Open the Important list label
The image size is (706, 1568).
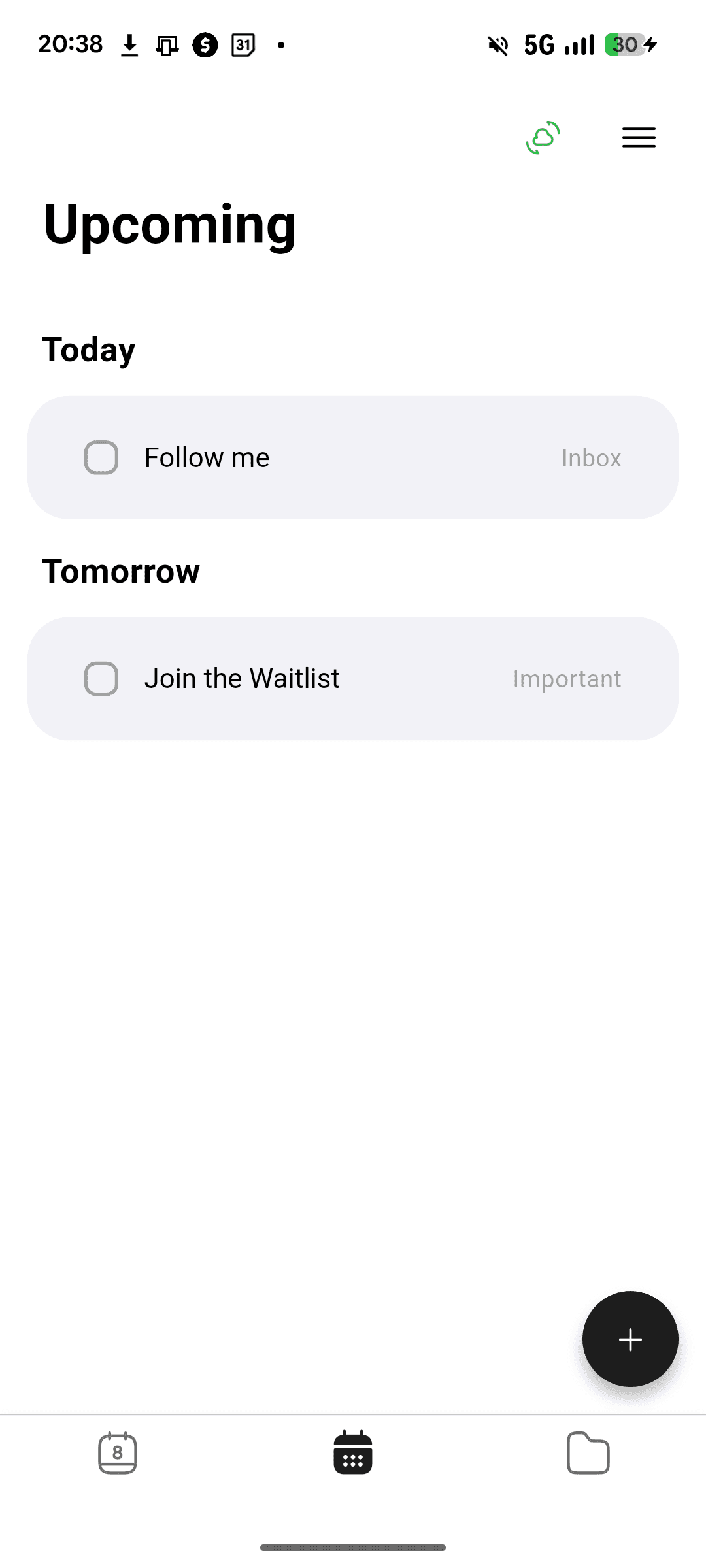[x=567, y=678]
